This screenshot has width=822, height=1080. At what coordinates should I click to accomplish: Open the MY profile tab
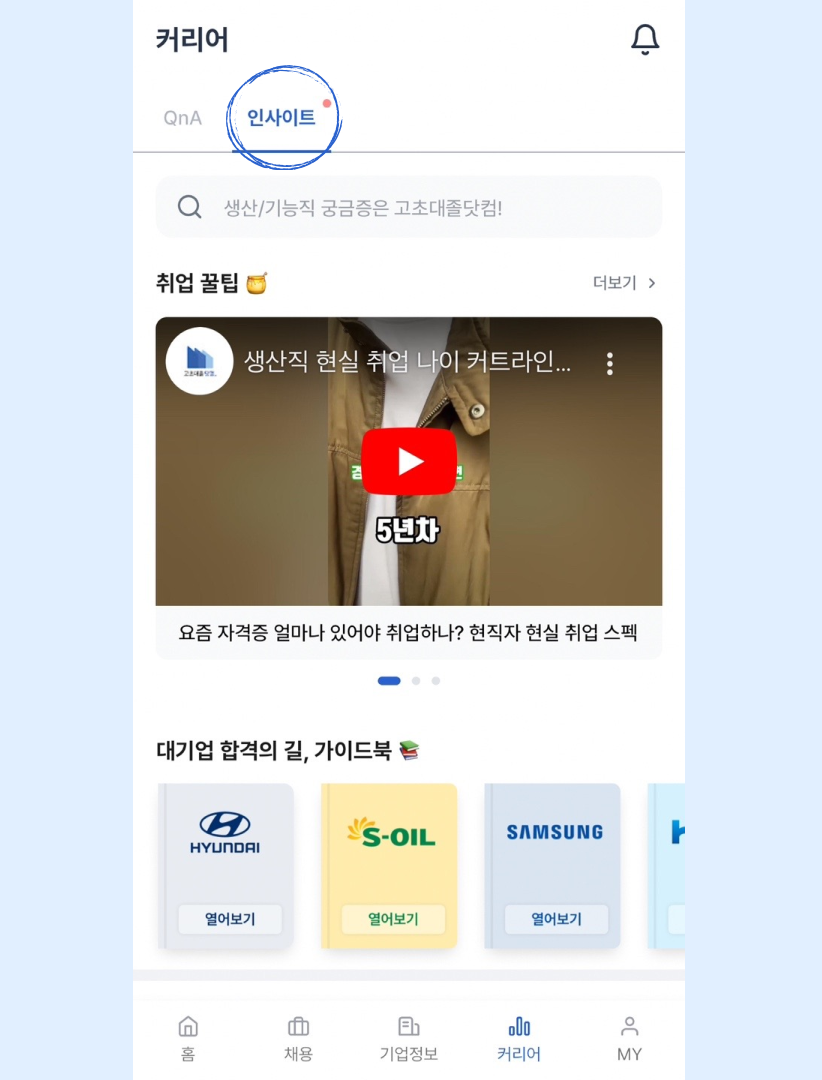[x=629, y=1038]
